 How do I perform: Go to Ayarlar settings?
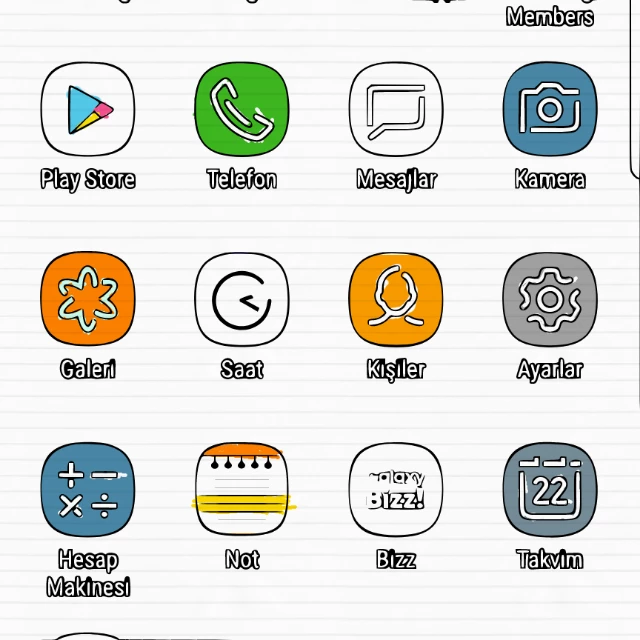coord(550,299)
